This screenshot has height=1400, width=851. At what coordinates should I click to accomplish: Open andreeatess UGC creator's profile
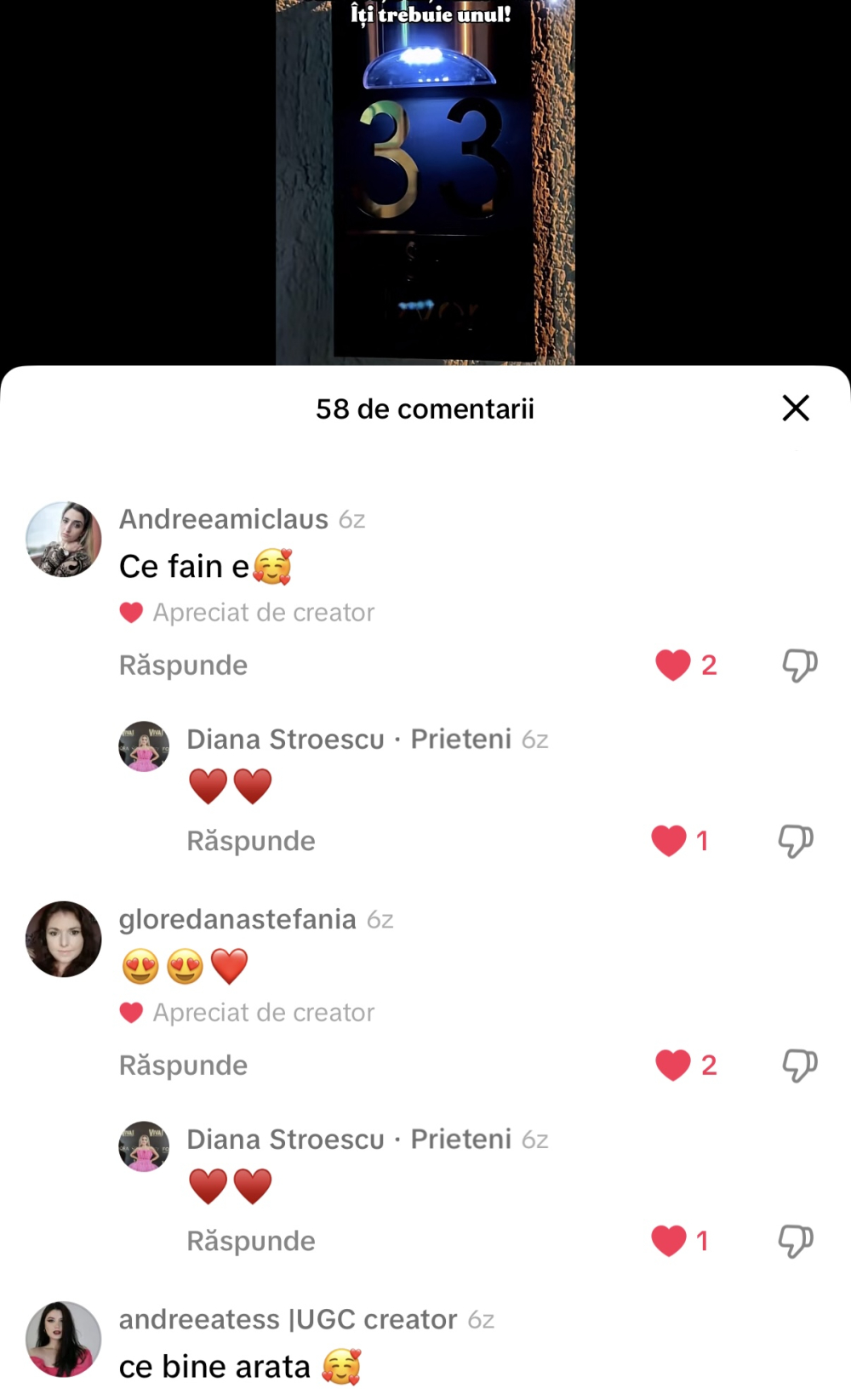(64, 1340)
